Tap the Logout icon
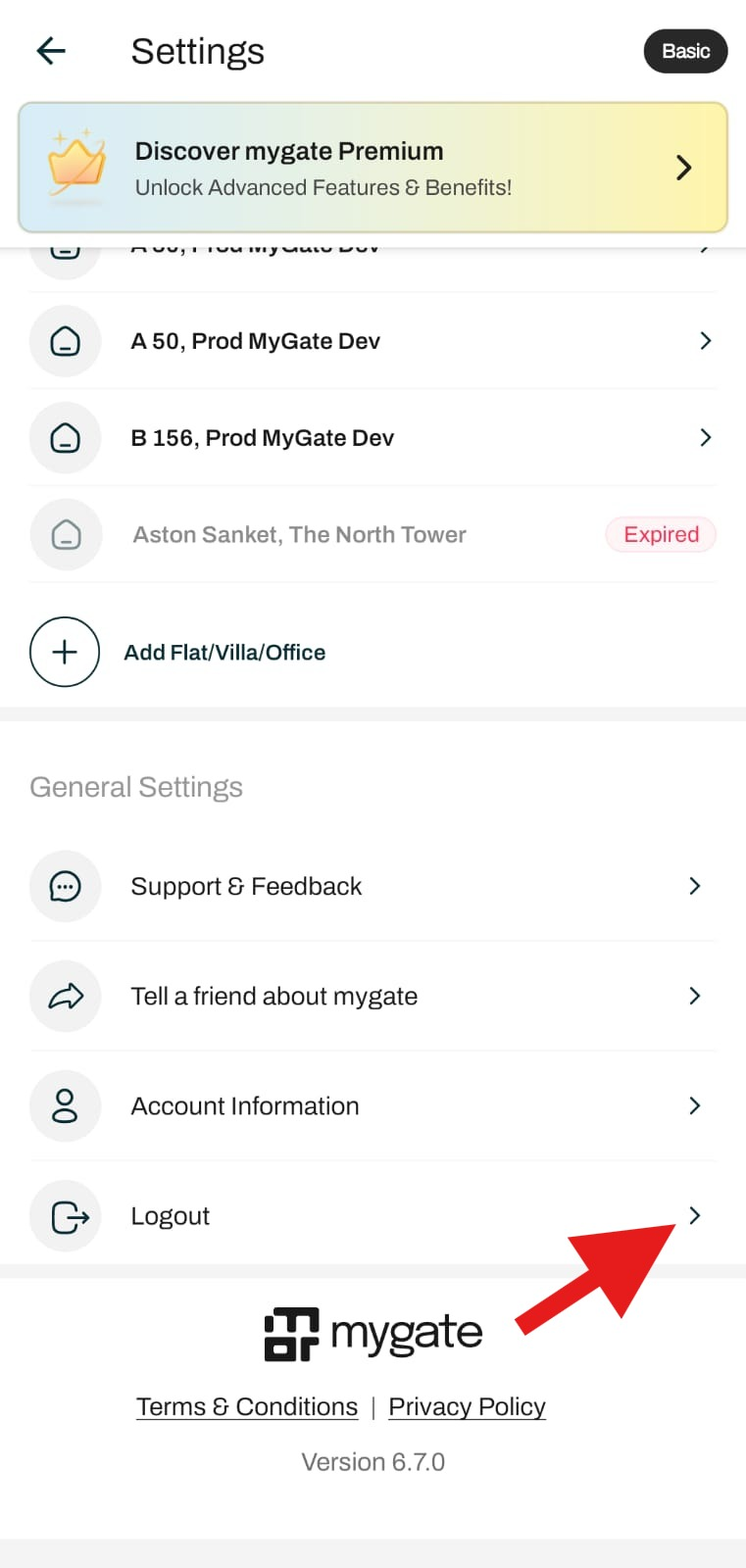Image resolution: width=746 pixels, height=1568 pixels. coord(65,1215)
